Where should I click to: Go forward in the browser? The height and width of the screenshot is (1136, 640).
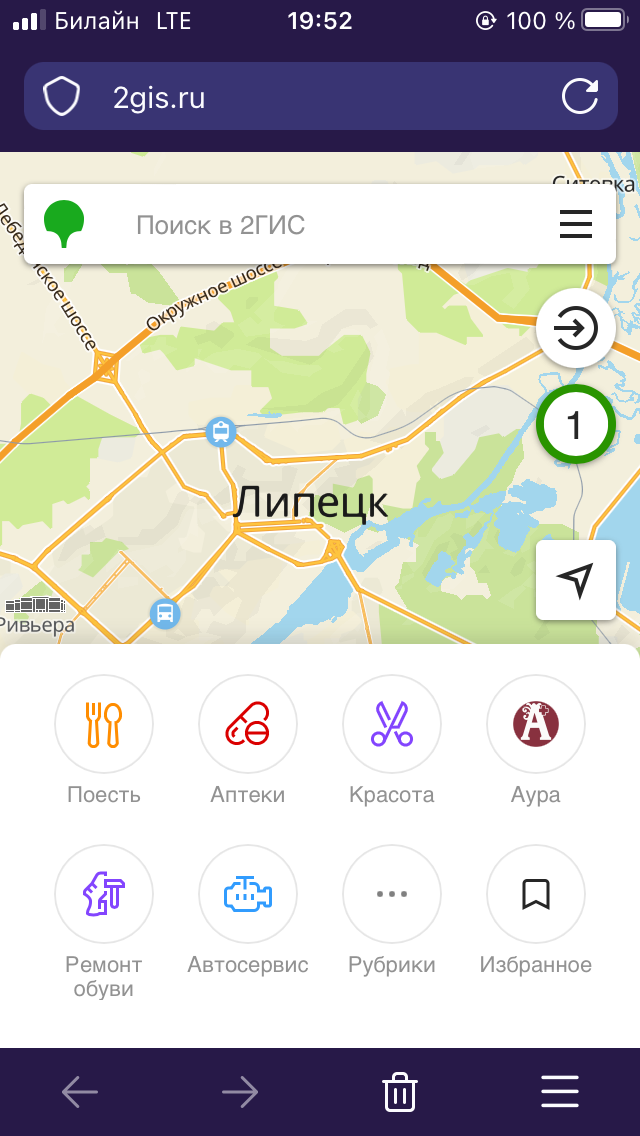(240, 1092)
